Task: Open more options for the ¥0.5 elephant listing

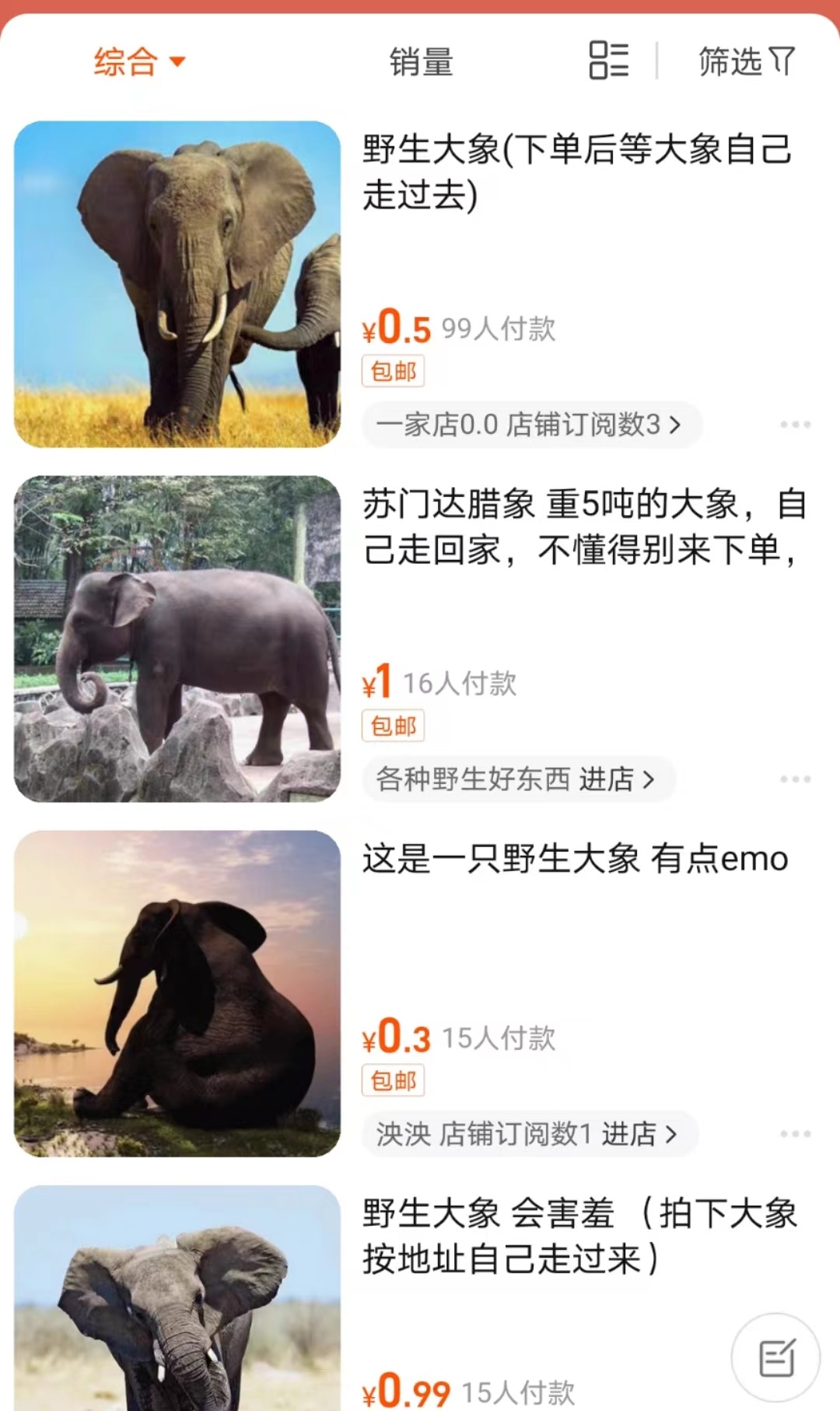Action: pyautogui.click(x=795, y=425)
